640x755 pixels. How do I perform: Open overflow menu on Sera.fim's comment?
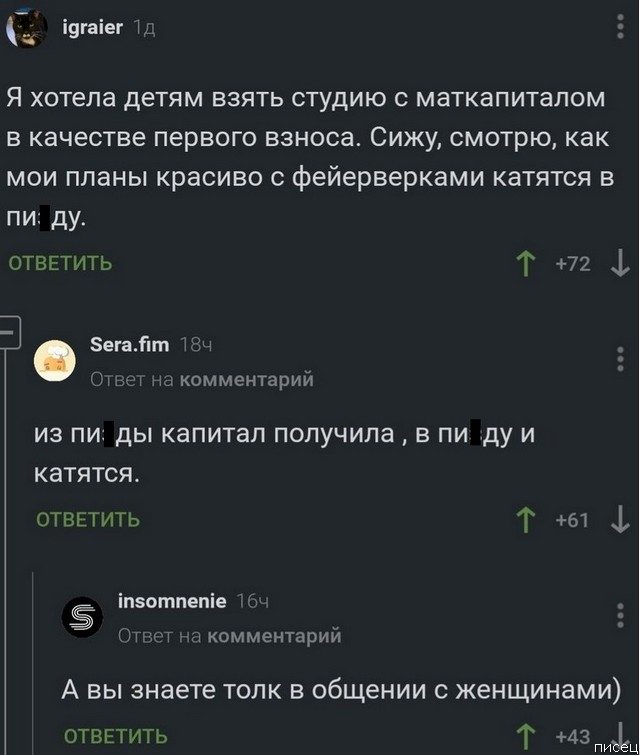[x=621, y=357]
